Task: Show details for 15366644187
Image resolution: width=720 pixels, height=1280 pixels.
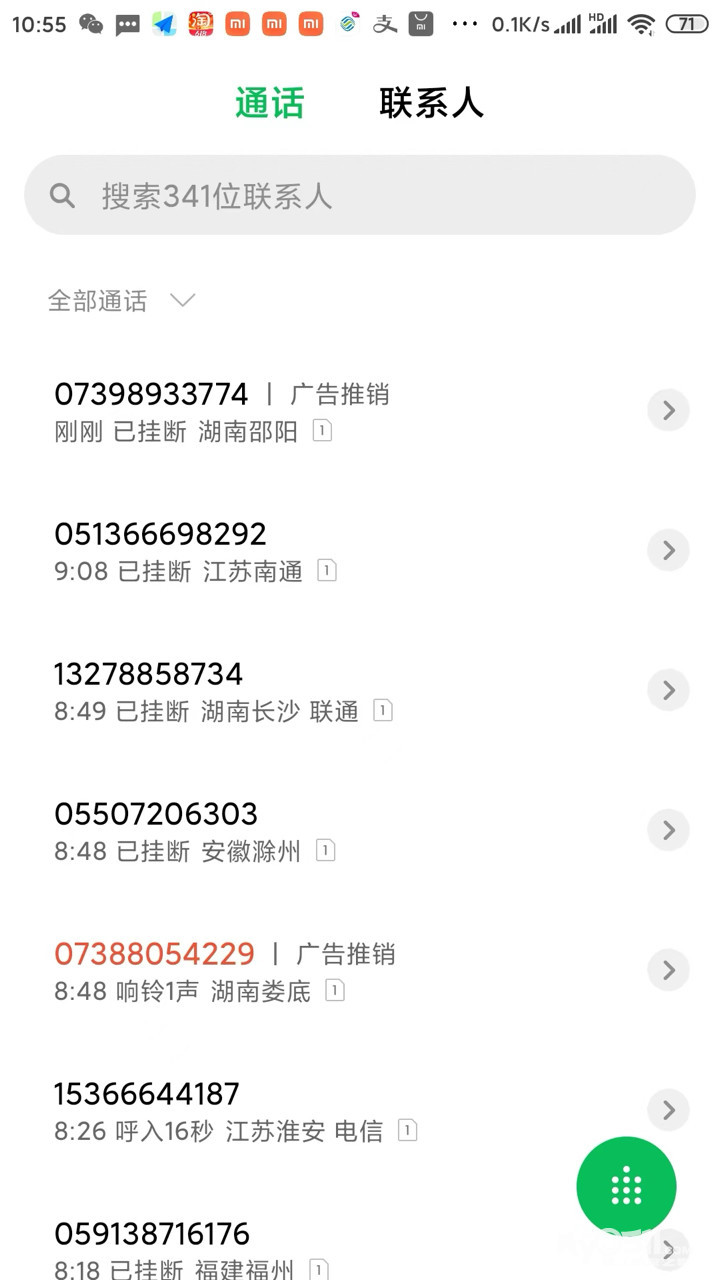Action: coord(668,1111)
